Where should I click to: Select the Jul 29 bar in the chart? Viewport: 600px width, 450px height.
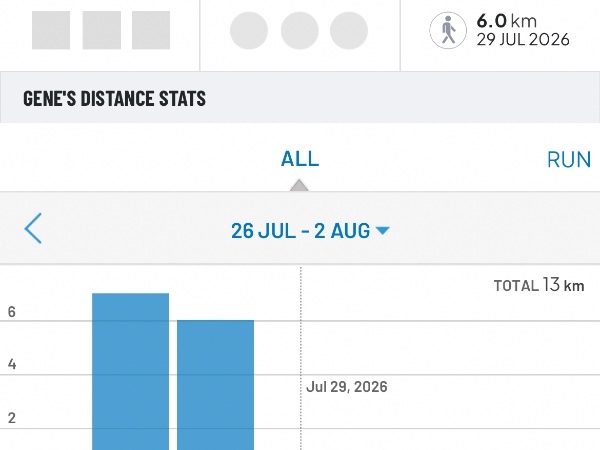click(215, 385)
